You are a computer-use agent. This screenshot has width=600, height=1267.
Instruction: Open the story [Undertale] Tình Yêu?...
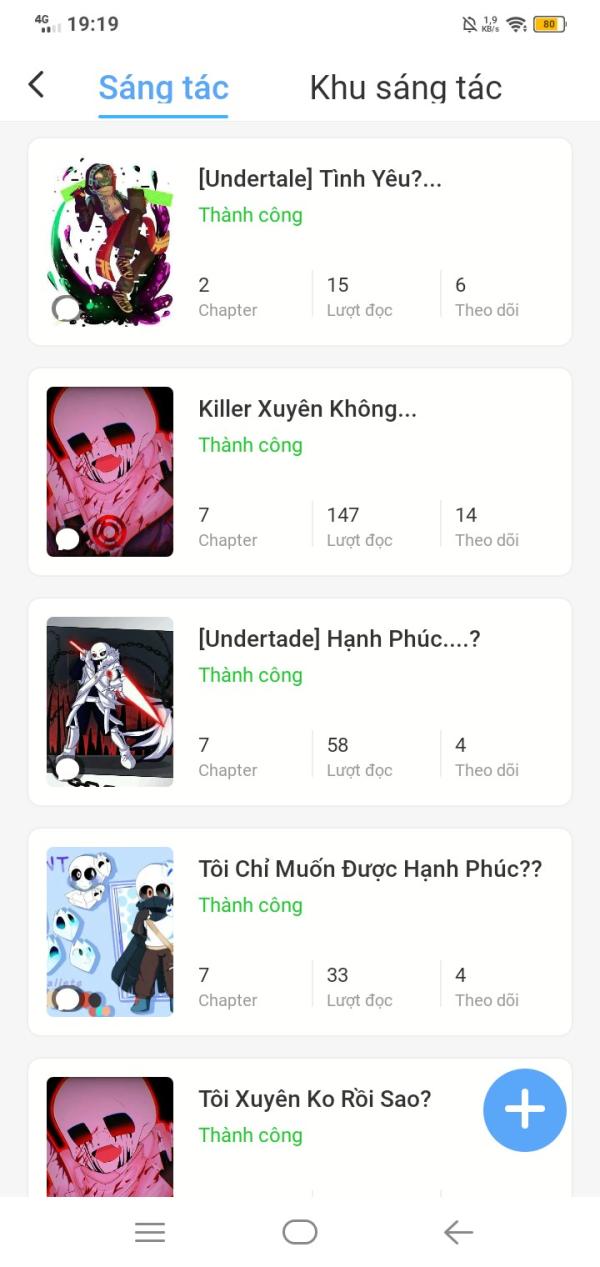320,180
